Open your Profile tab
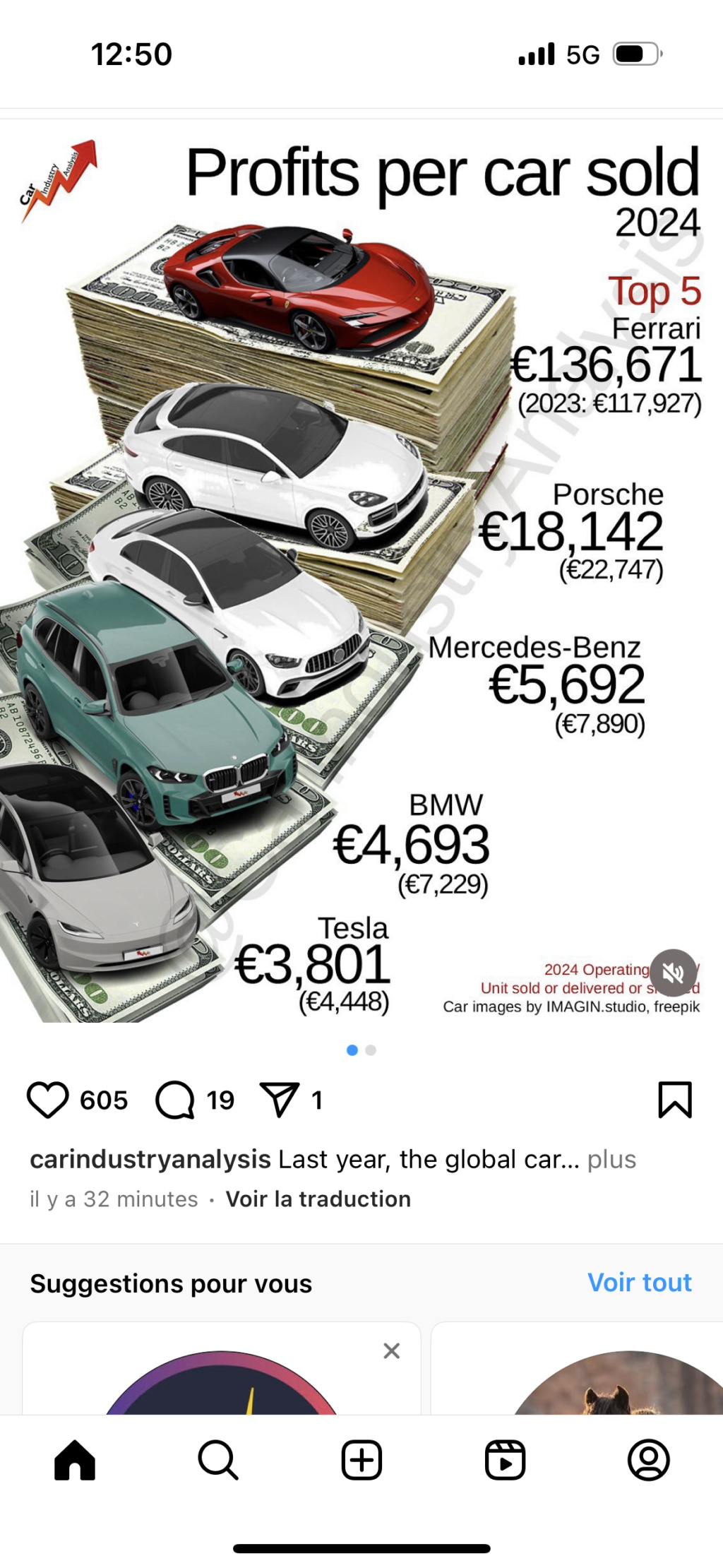 (648, 1460)
